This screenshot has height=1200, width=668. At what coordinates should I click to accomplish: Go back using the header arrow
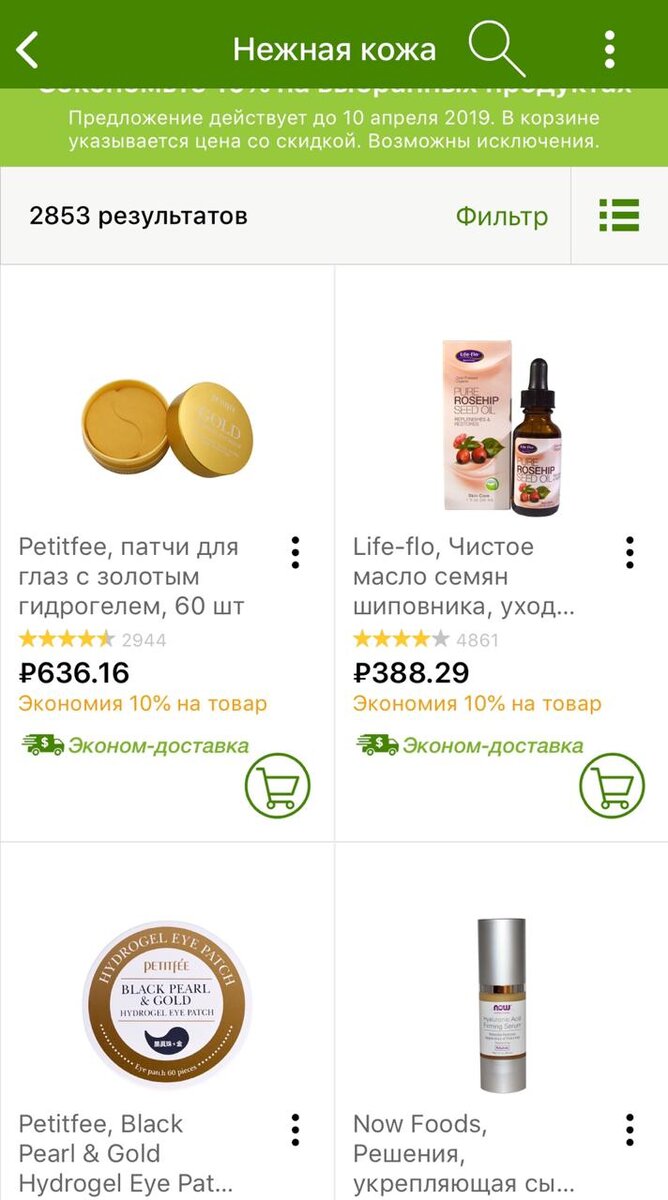[x=28, y=49]
